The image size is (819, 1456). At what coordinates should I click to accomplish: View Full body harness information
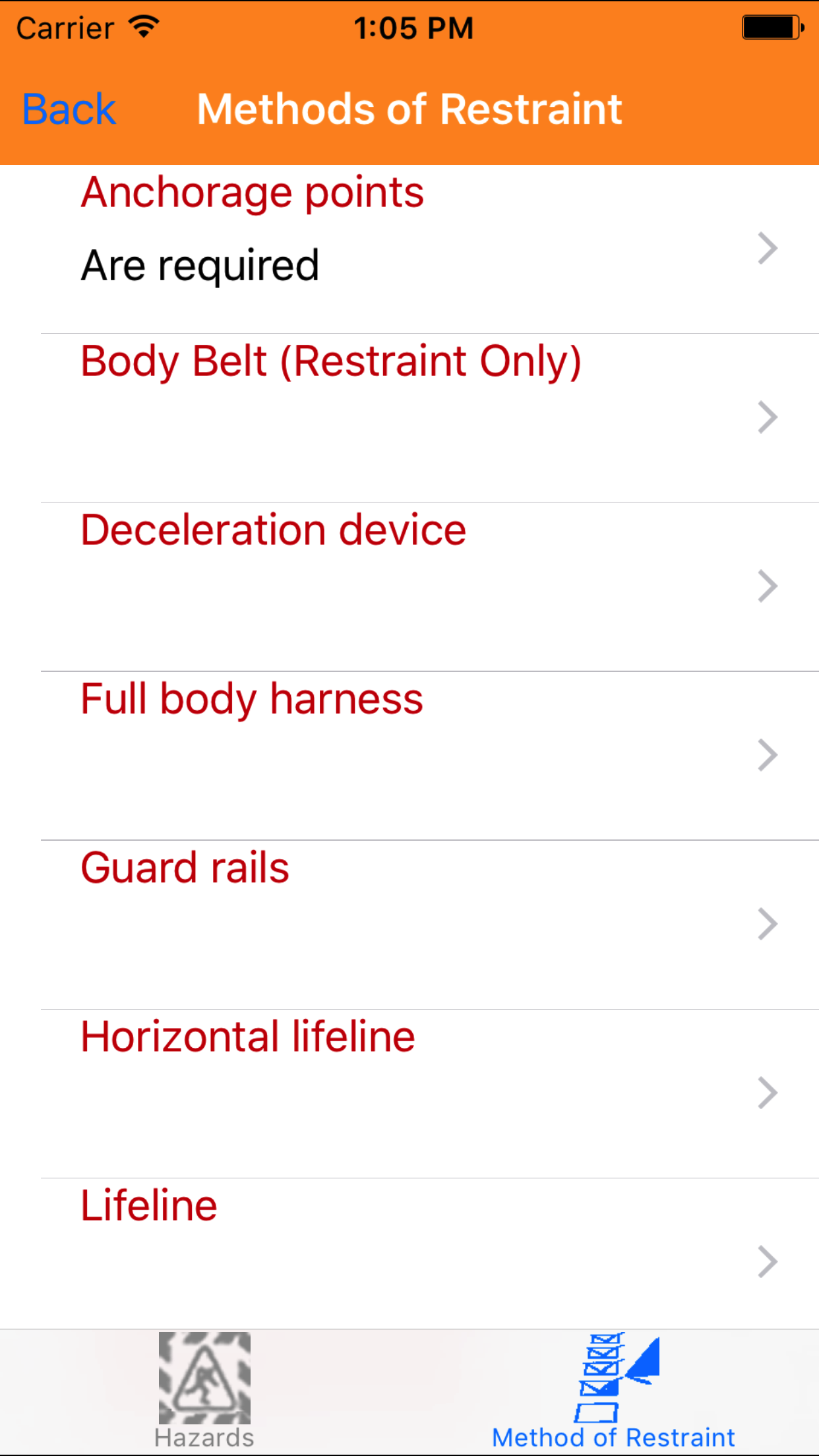[x=409, y=755]
